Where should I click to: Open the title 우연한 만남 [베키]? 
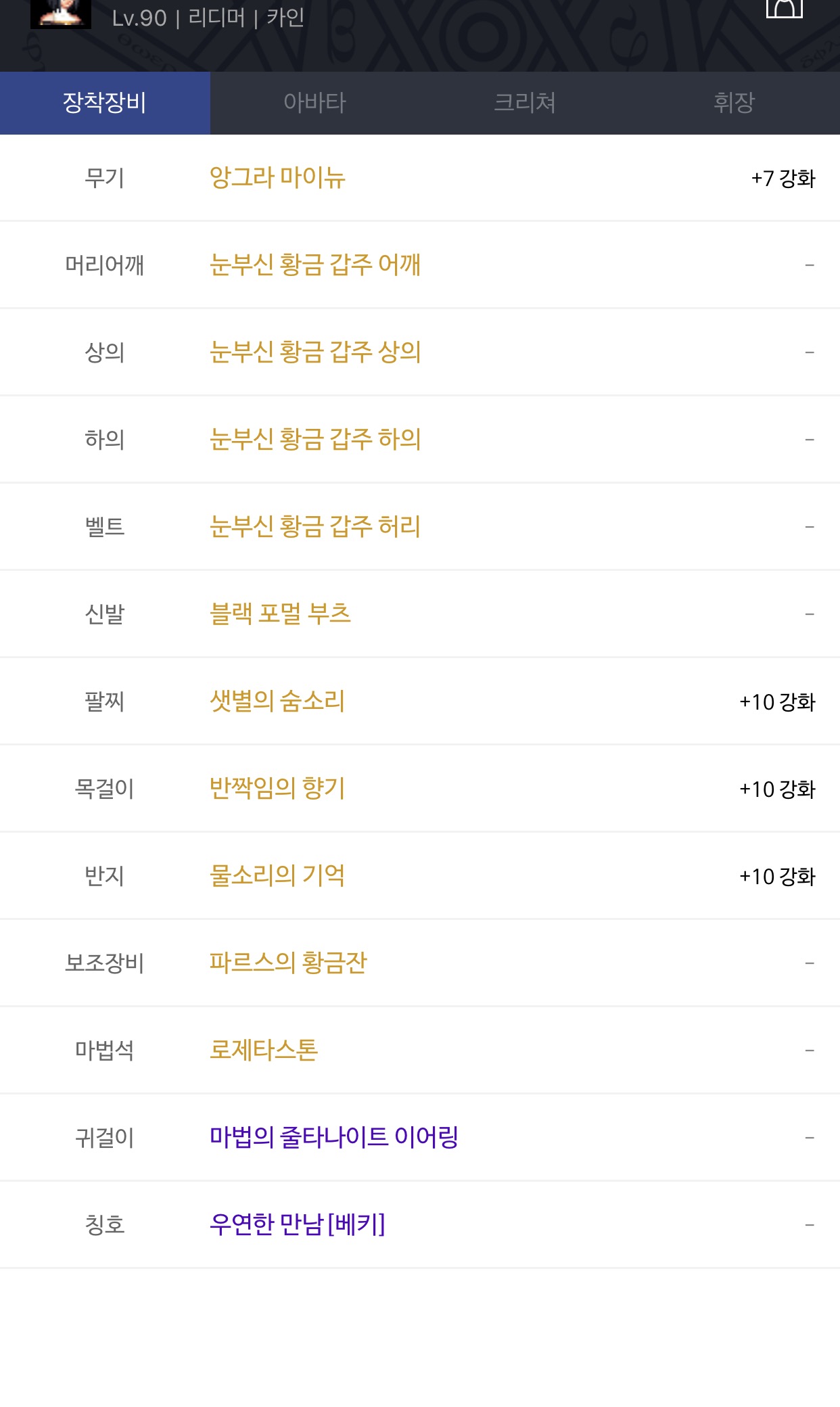[x=298, y=1224]
